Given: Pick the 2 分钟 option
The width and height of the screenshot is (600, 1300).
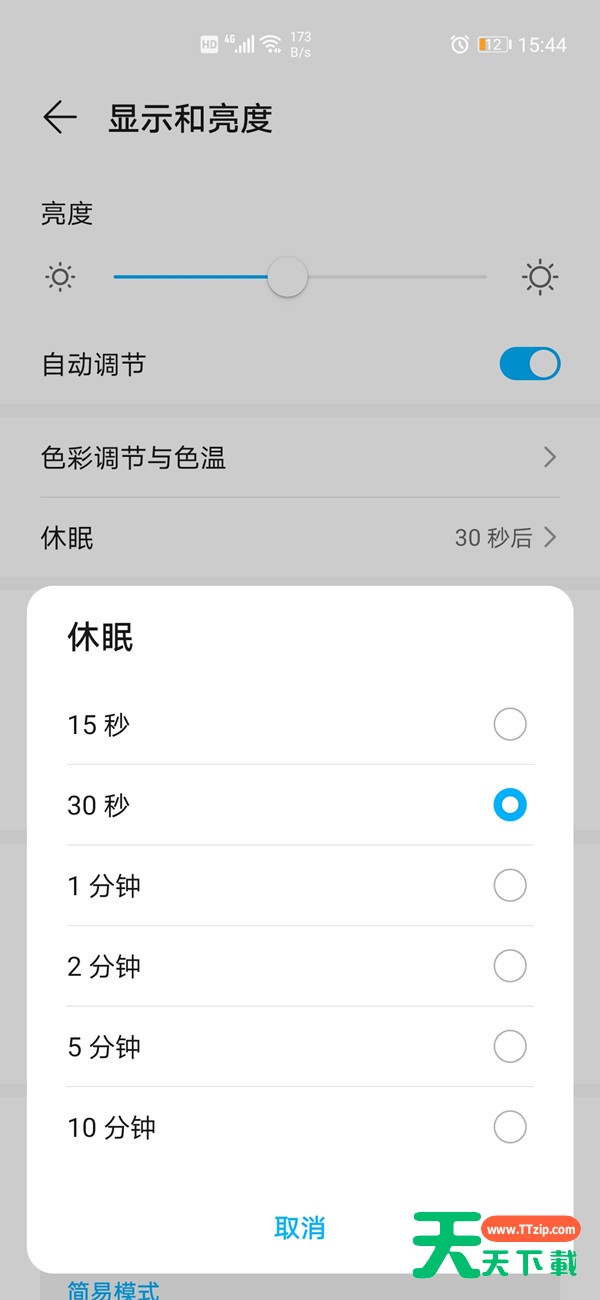Looking at the screenshot, I should 300,966.
